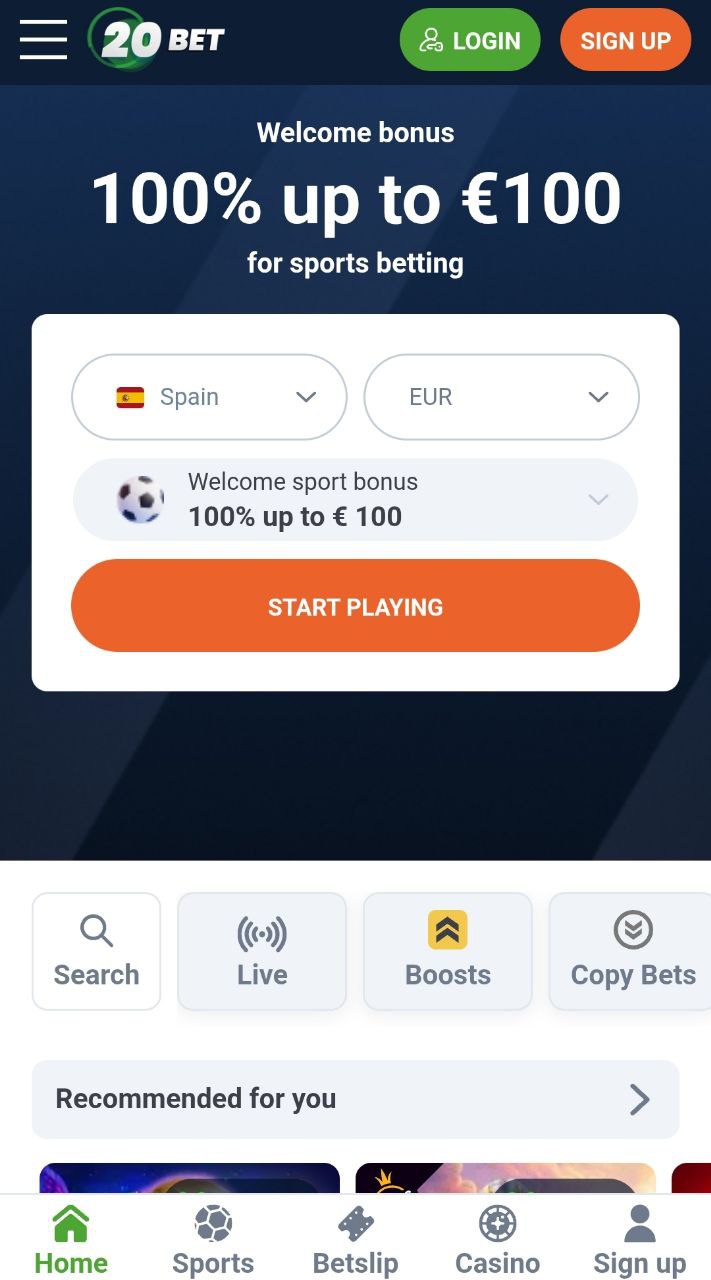711x1280 pixels.
Task: Select the Sign up tab in bottom bar
Action: pos(639,1240)
